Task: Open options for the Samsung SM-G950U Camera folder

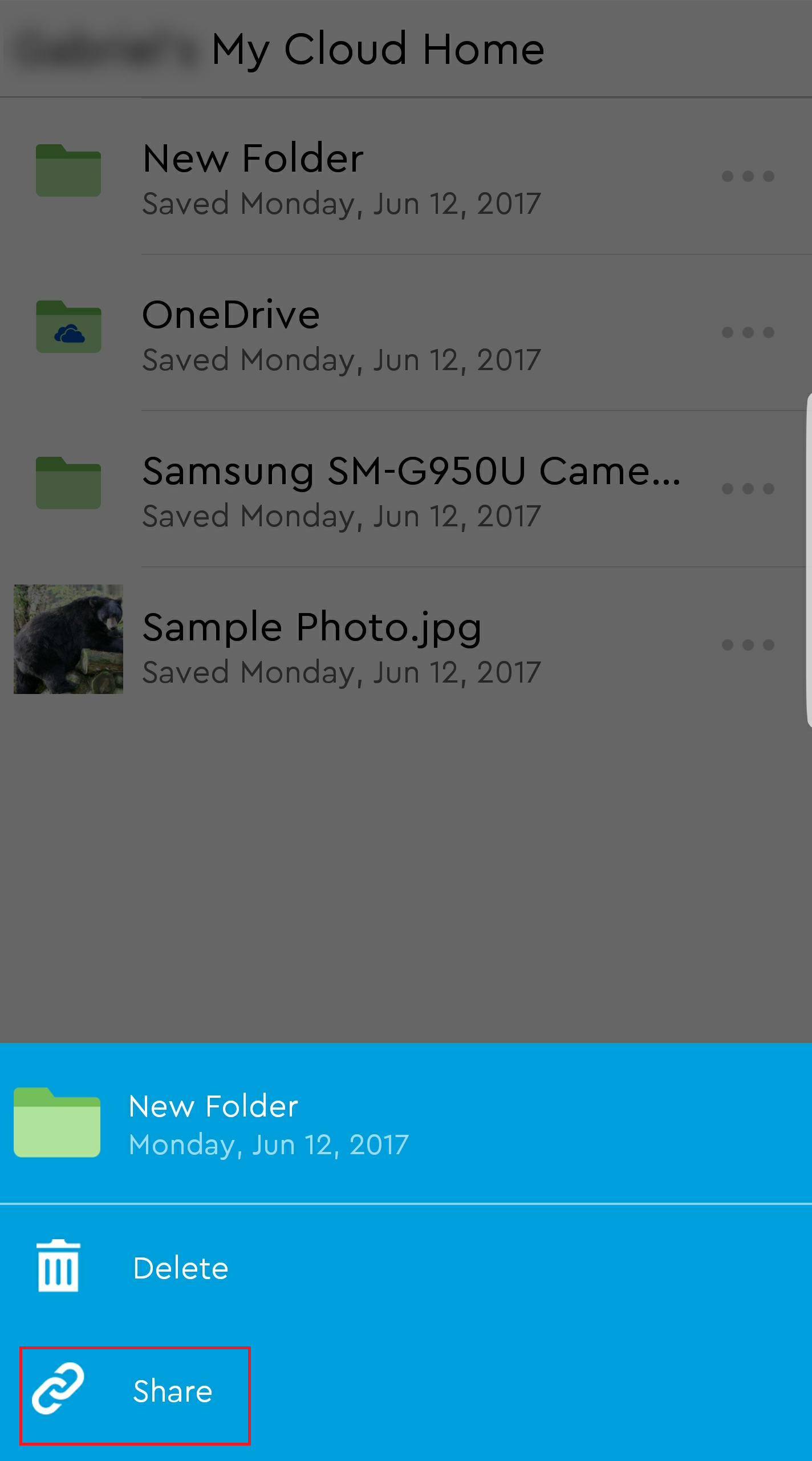Action: [x=748, y=489]
